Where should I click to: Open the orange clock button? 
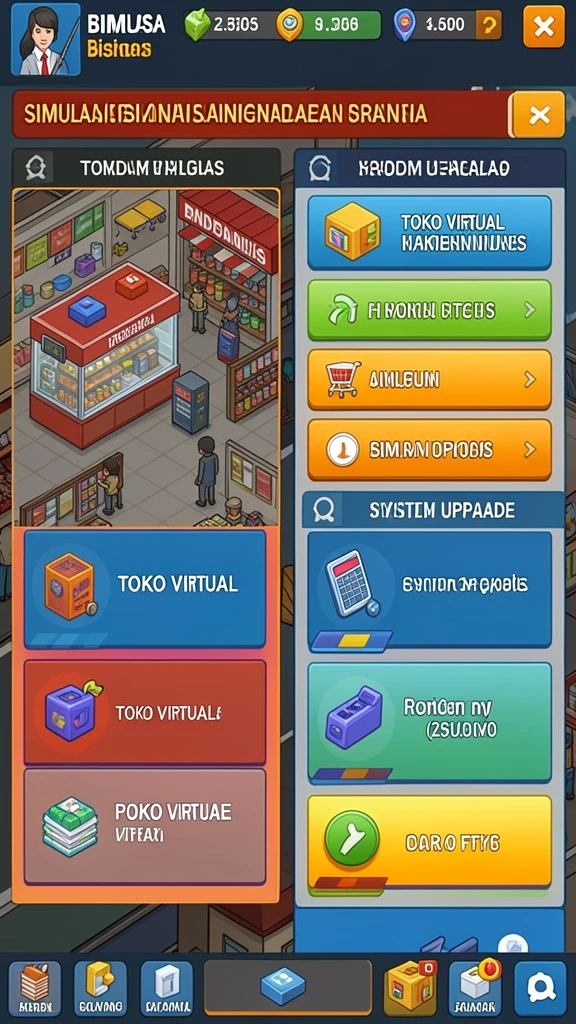430,450
